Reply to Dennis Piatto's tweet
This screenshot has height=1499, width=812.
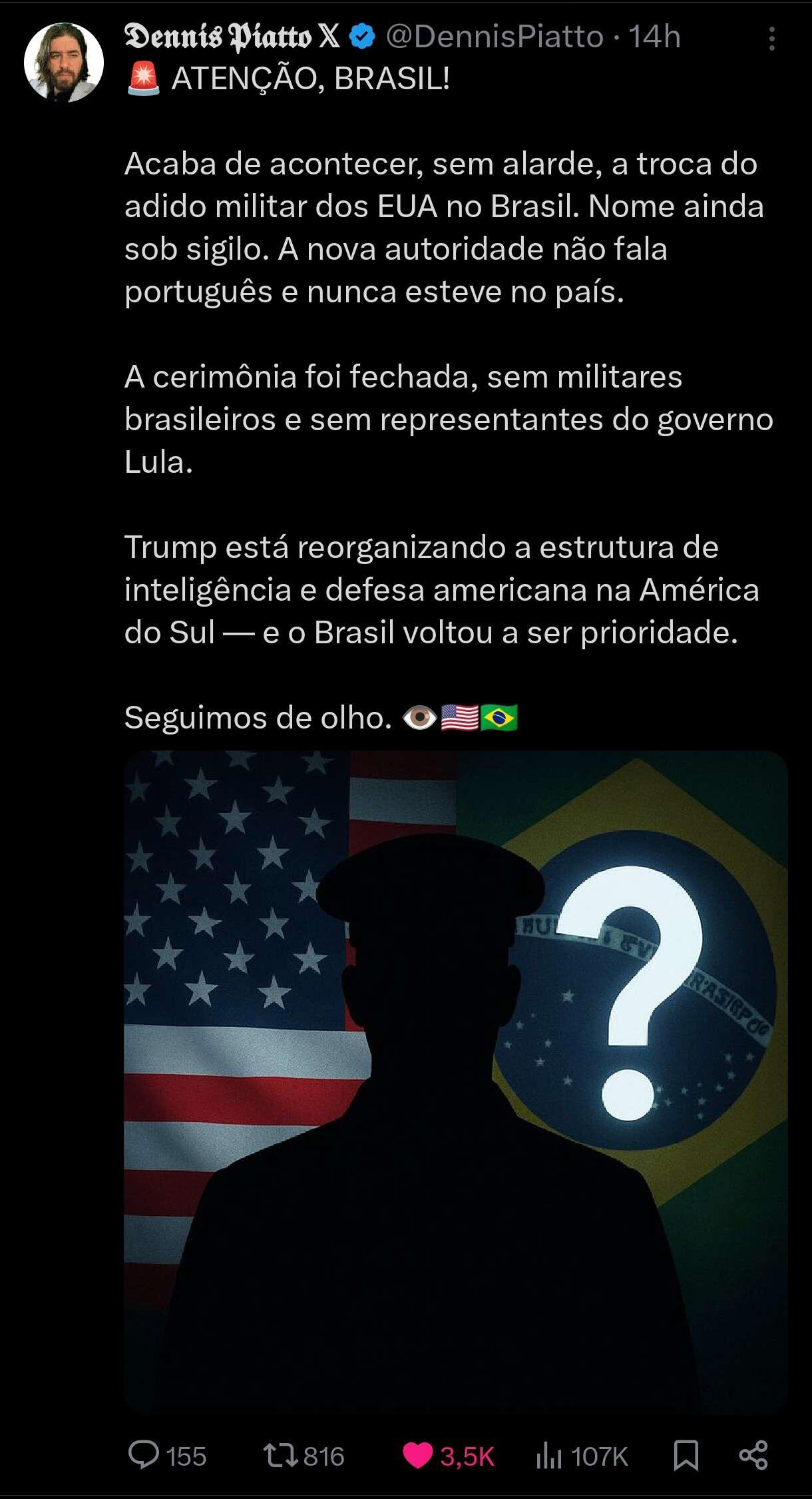point(167,1456)
